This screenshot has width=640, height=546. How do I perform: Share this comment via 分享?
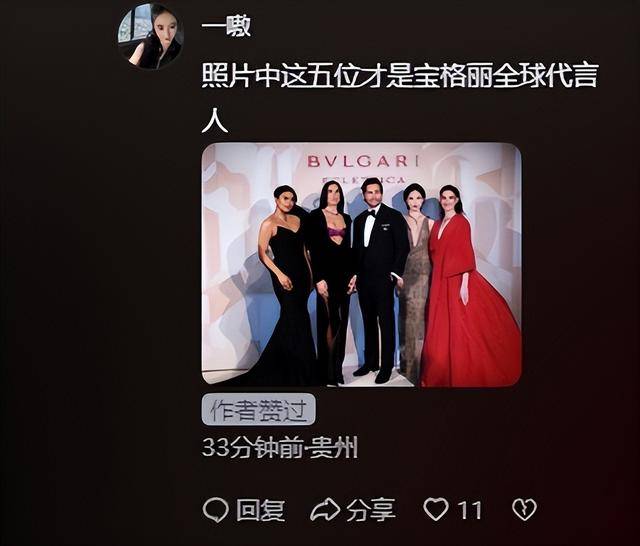(x=354, y=510)
